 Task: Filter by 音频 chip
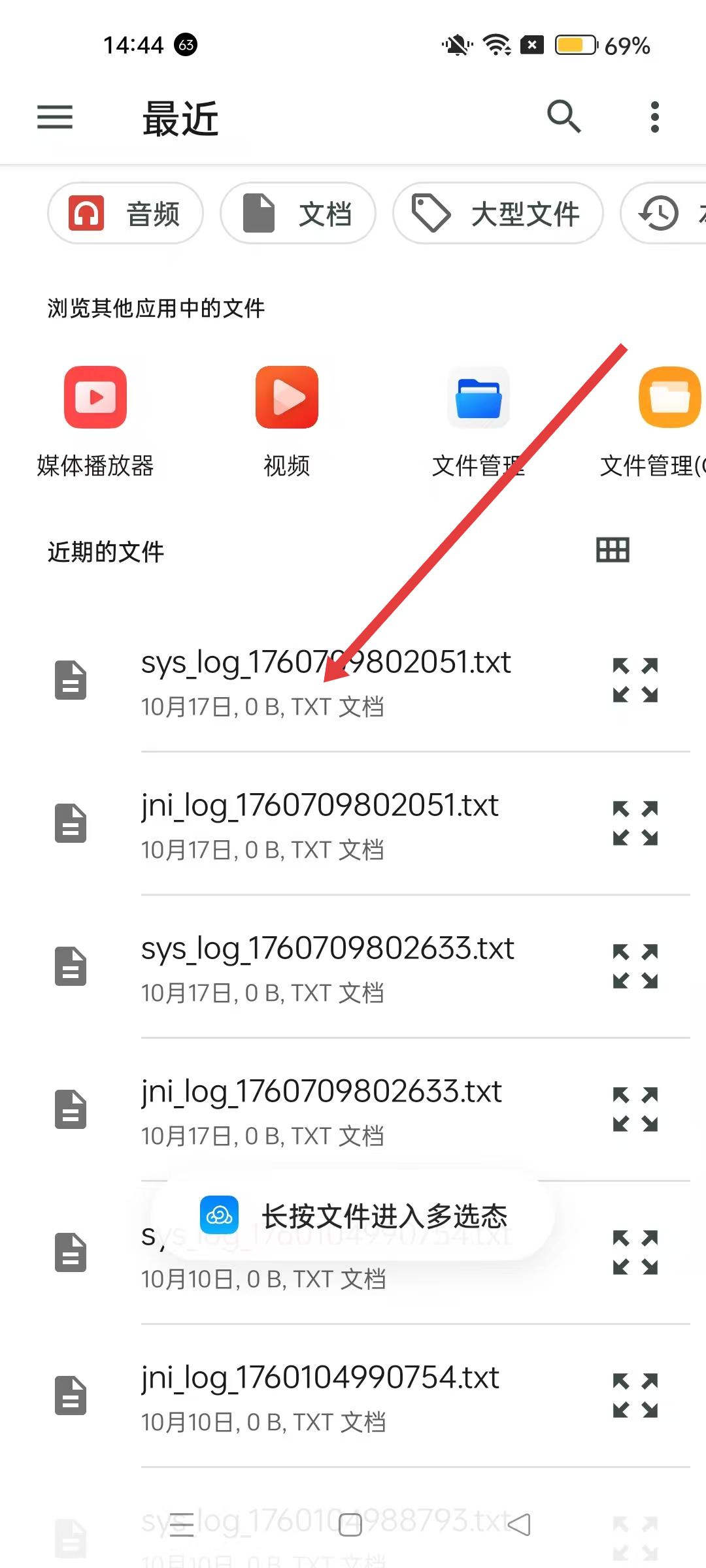126,214
